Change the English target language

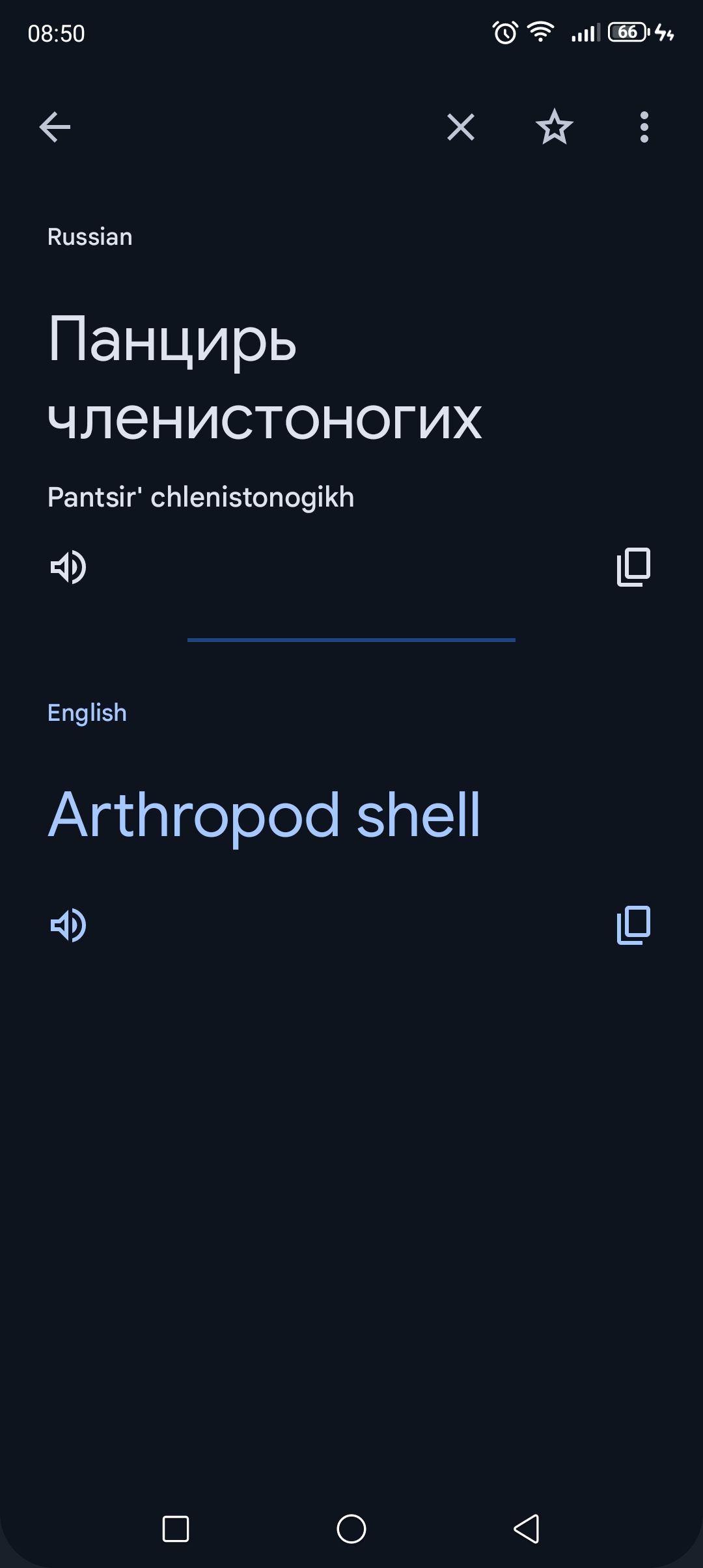(x=87, y=713)
